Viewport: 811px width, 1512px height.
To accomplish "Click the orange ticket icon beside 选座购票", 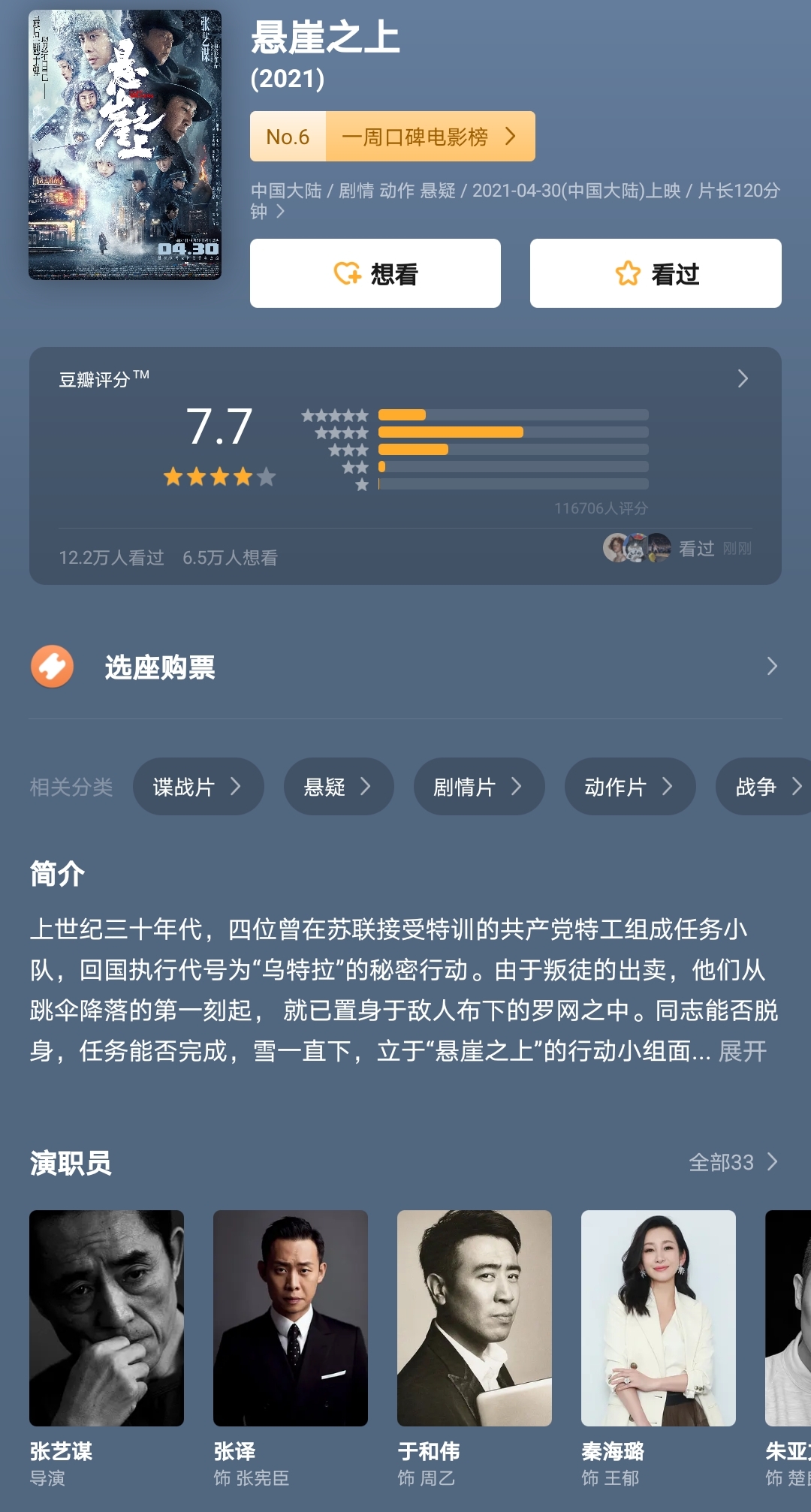I will click(50, 667).
